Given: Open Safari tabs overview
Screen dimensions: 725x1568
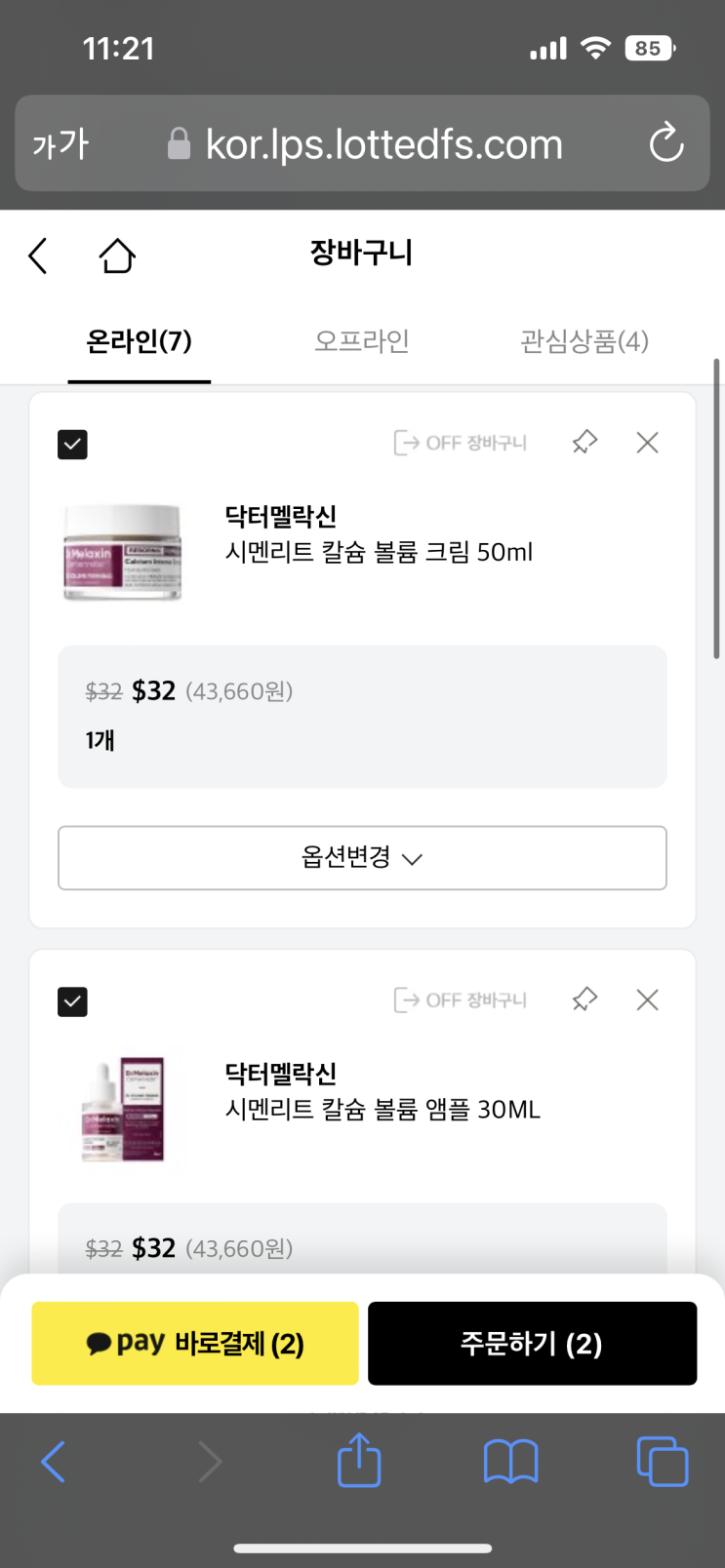Looking at the screenshot, I should [x=663, y=1462].
